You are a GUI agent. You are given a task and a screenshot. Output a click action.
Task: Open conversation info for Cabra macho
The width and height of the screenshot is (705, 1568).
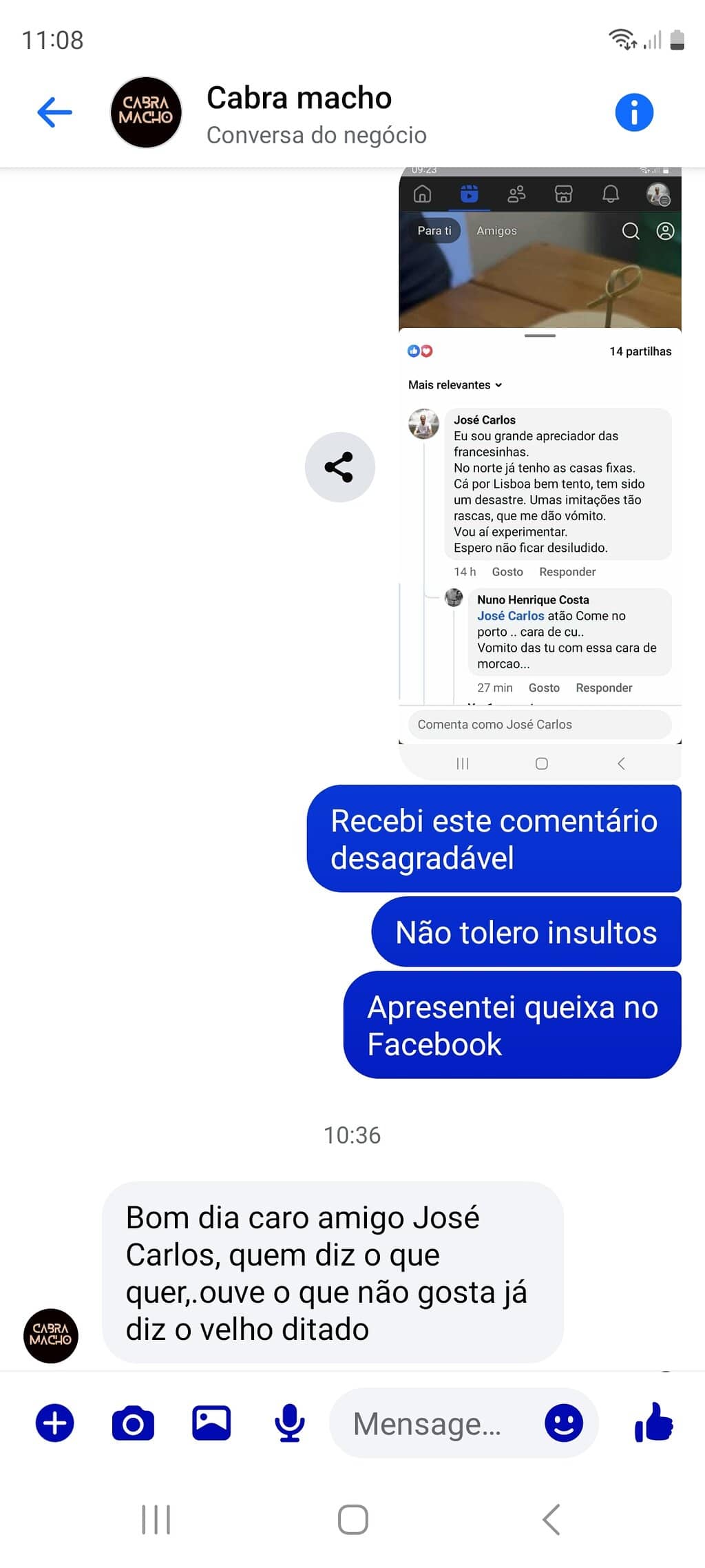point(633,112)
